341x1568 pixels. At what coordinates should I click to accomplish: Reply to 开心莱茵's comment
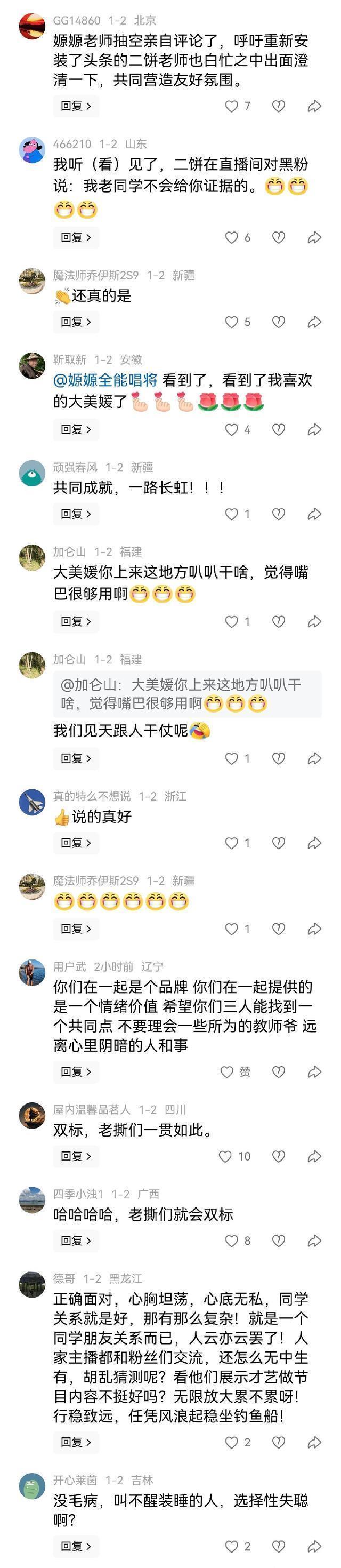(x=75, y=1546)
